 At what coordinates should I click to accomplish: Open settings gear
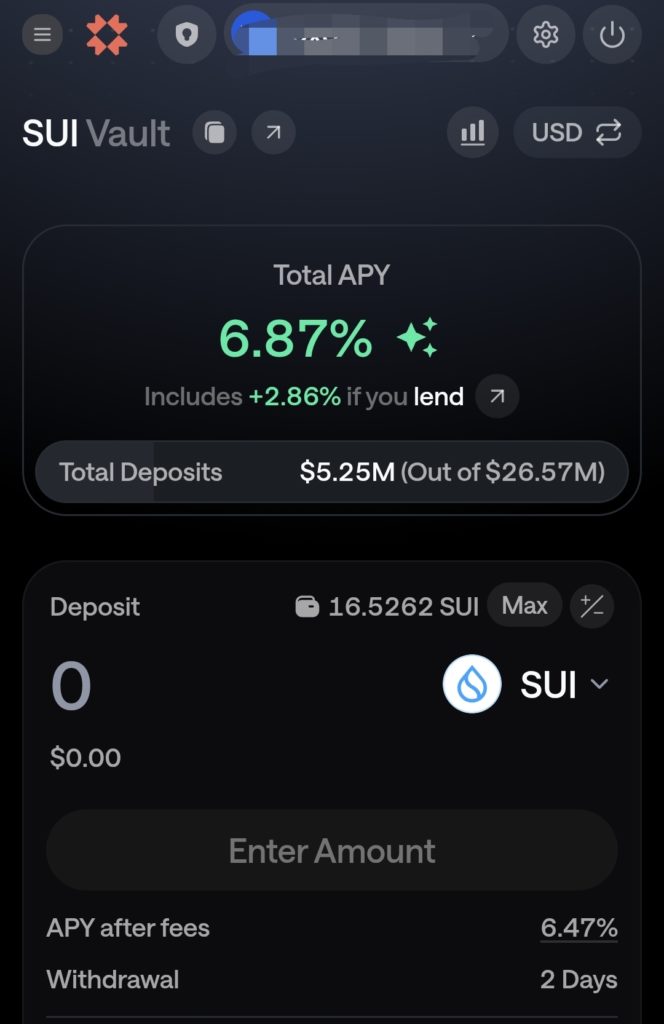coord(545,35)
